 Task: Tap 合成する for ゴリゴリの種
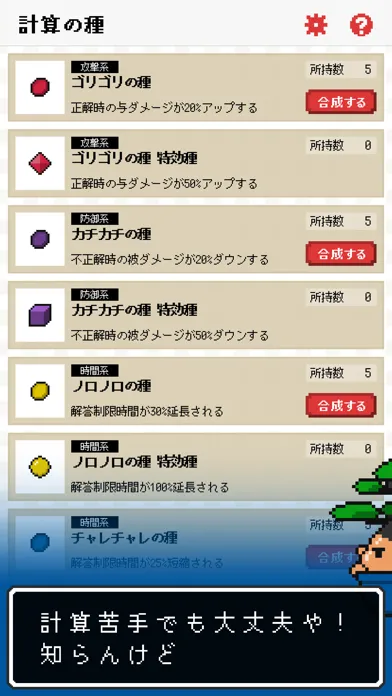[341, 102]
